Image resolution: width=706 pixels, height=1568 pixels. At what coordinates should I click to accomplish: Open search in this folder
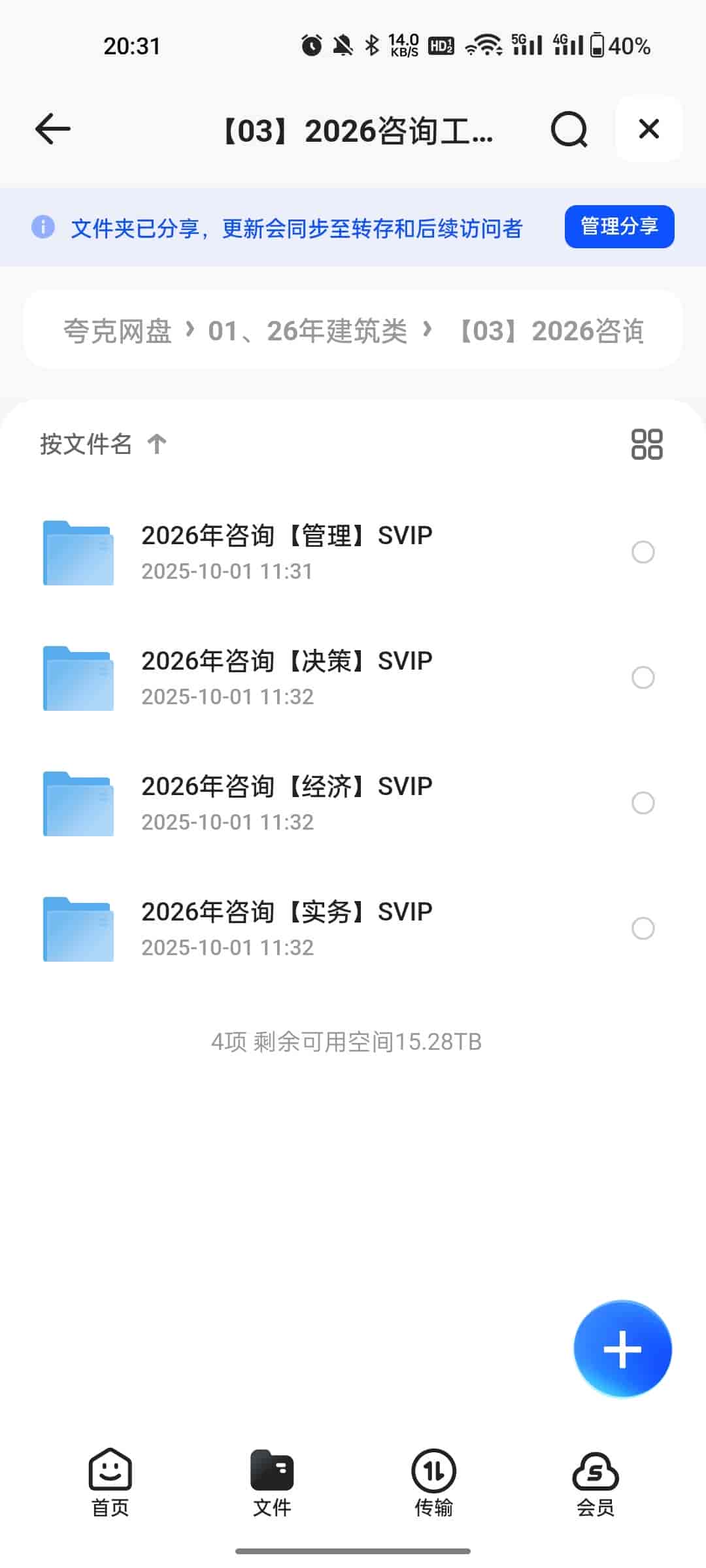569,129
